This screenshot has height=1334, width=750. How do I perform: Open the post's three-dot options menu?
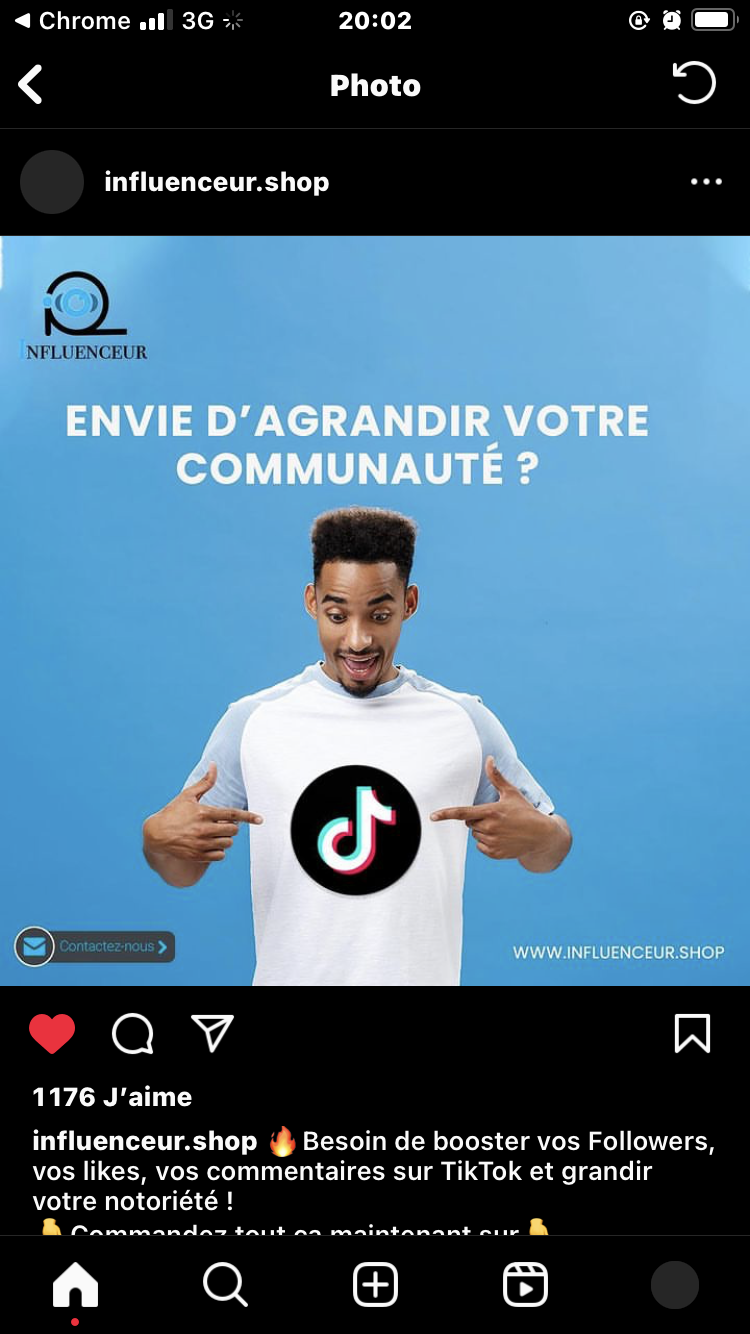click(706, 182)
